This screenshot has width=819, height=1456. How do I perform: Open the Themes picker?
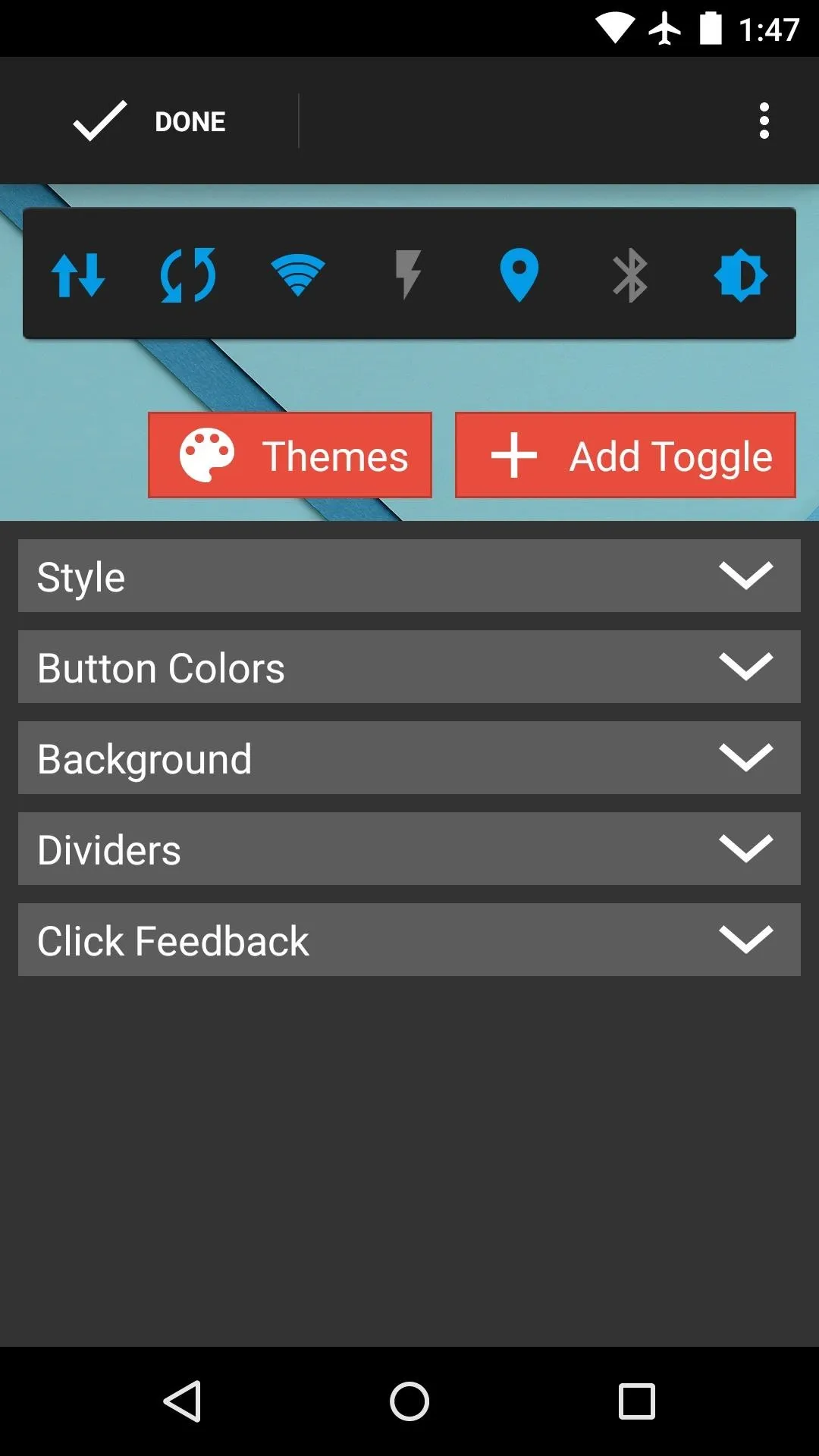[x=290, y=456]
